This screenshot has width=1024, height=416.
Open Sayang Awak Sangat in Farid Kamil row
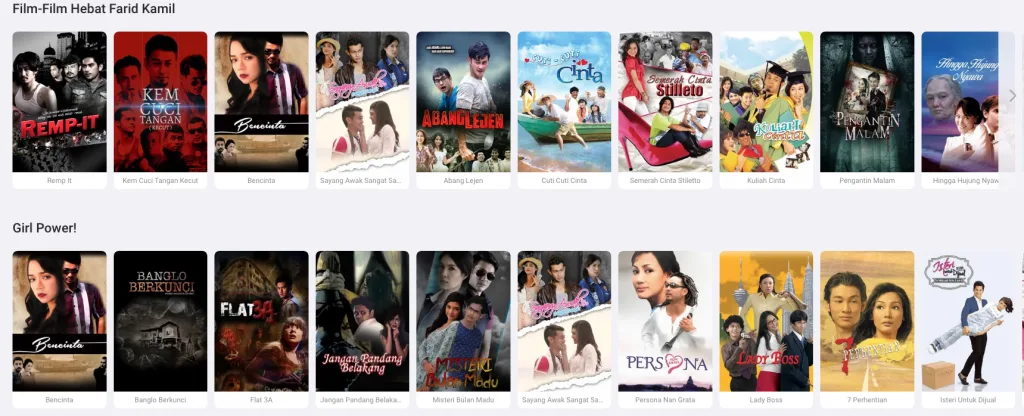[362, 102]
